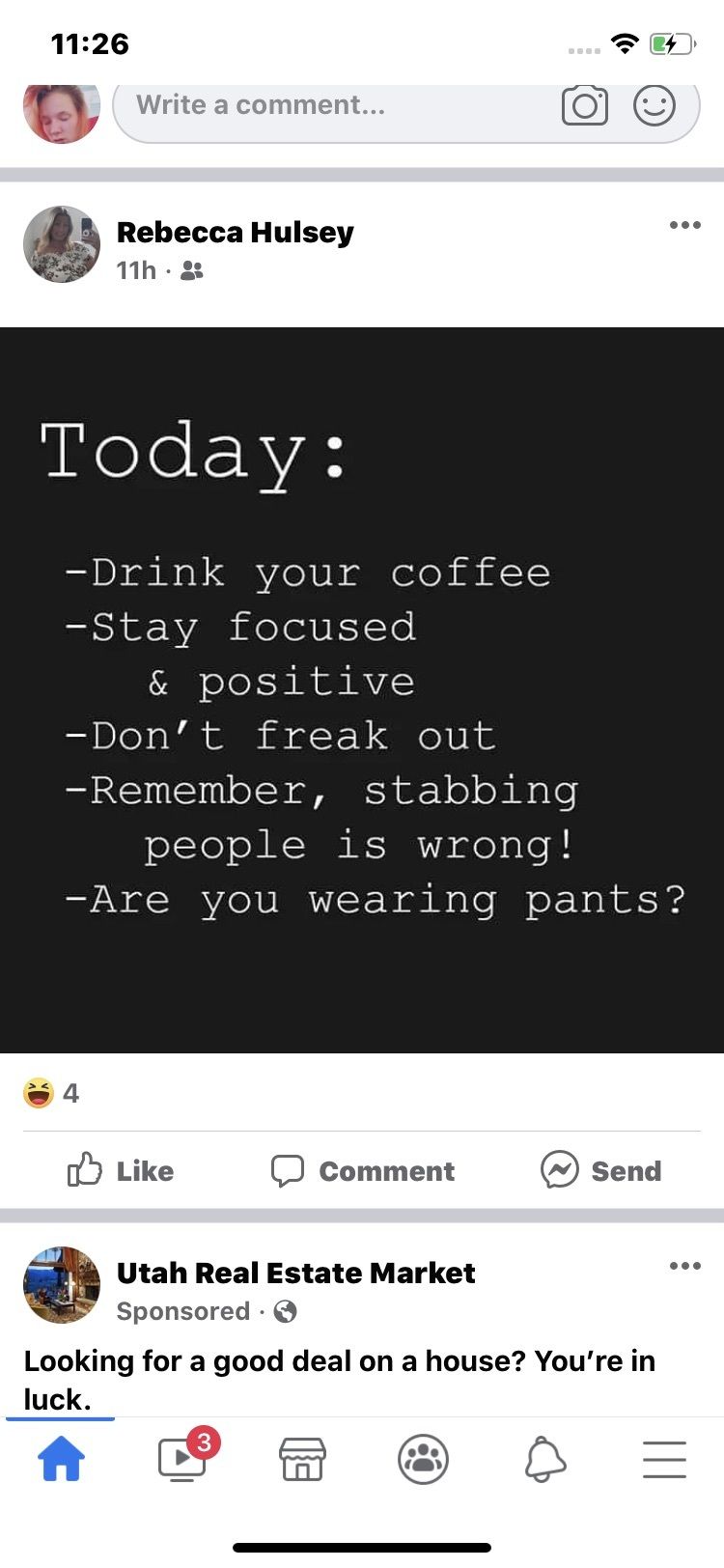Open the hamburger menu tab
Image resolution: width=724 pixels, height=1568 pixels.
[664, 1458]
